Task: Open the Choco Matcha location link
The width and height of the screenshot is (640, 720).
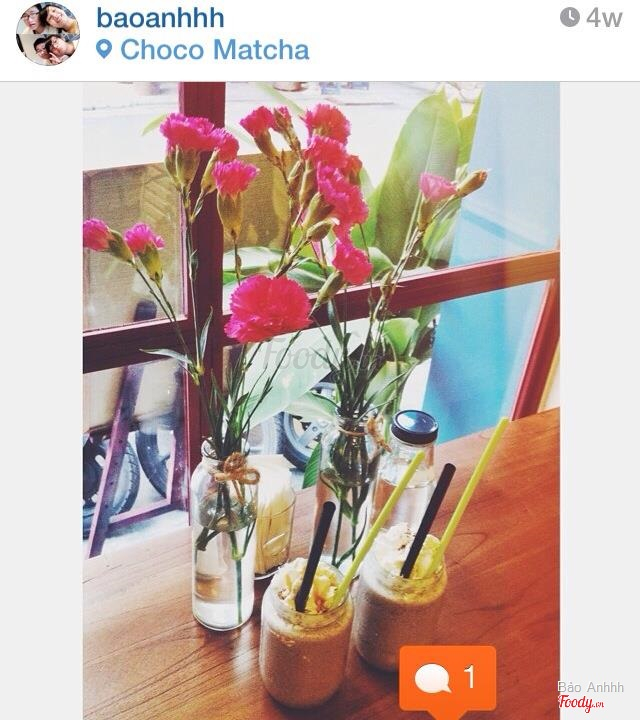Action: tap(213, 50)
